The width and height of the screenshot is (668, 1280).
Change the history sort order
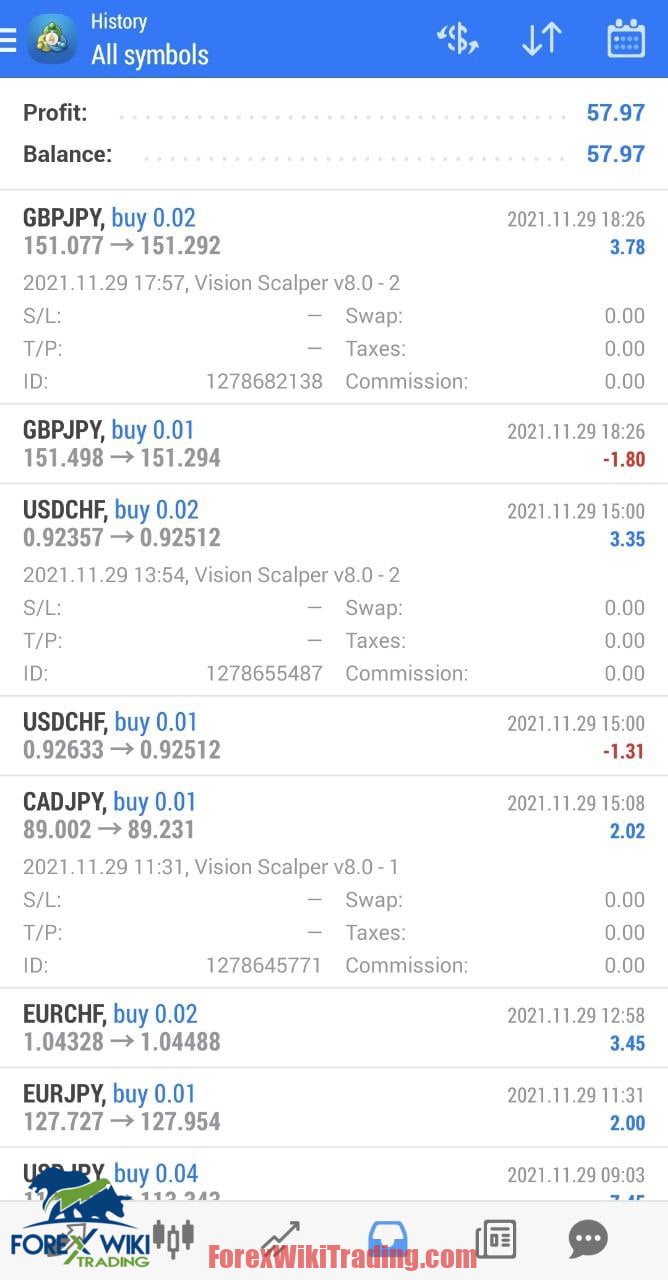tap(541, 40)
